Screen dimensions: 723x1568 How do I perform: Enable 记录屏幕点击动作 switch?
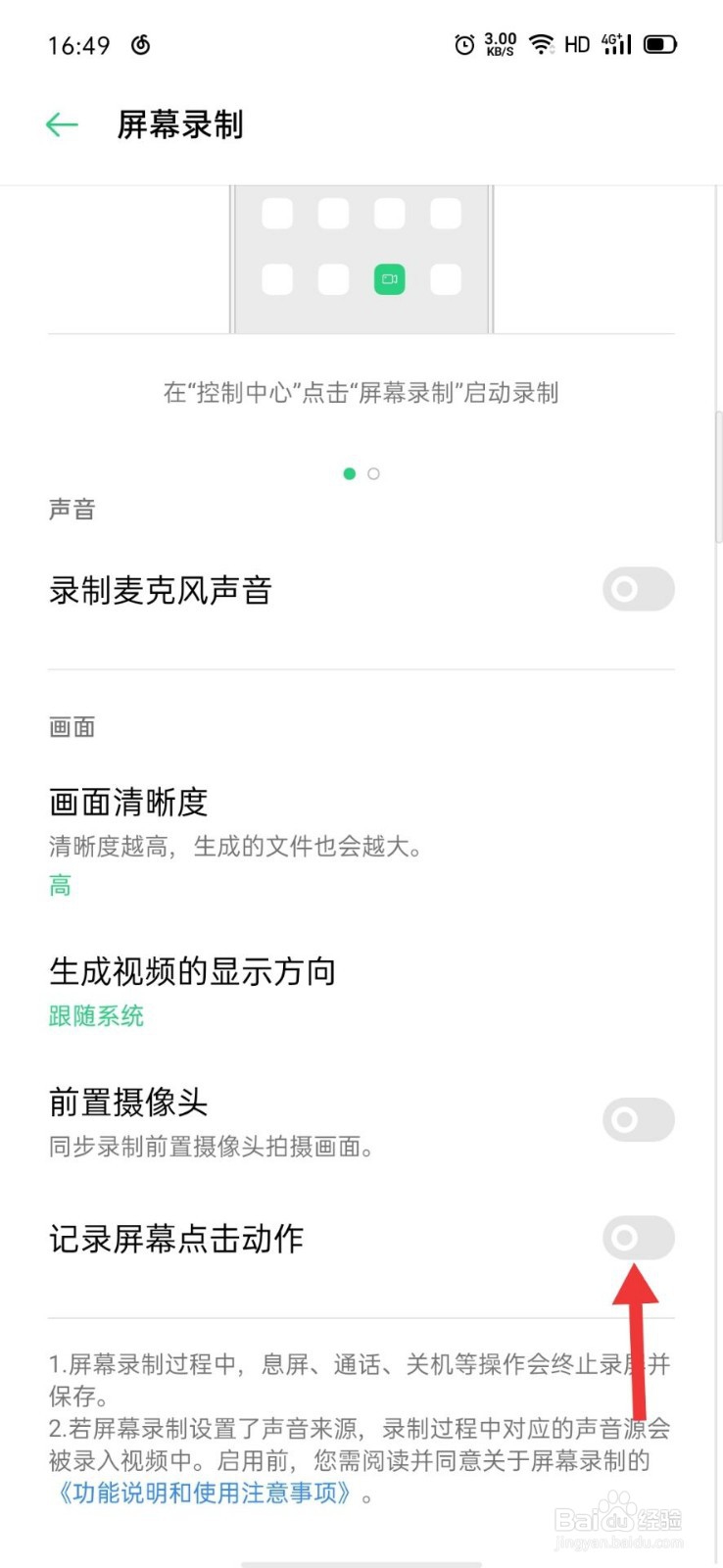click(x=638, y=1238)
